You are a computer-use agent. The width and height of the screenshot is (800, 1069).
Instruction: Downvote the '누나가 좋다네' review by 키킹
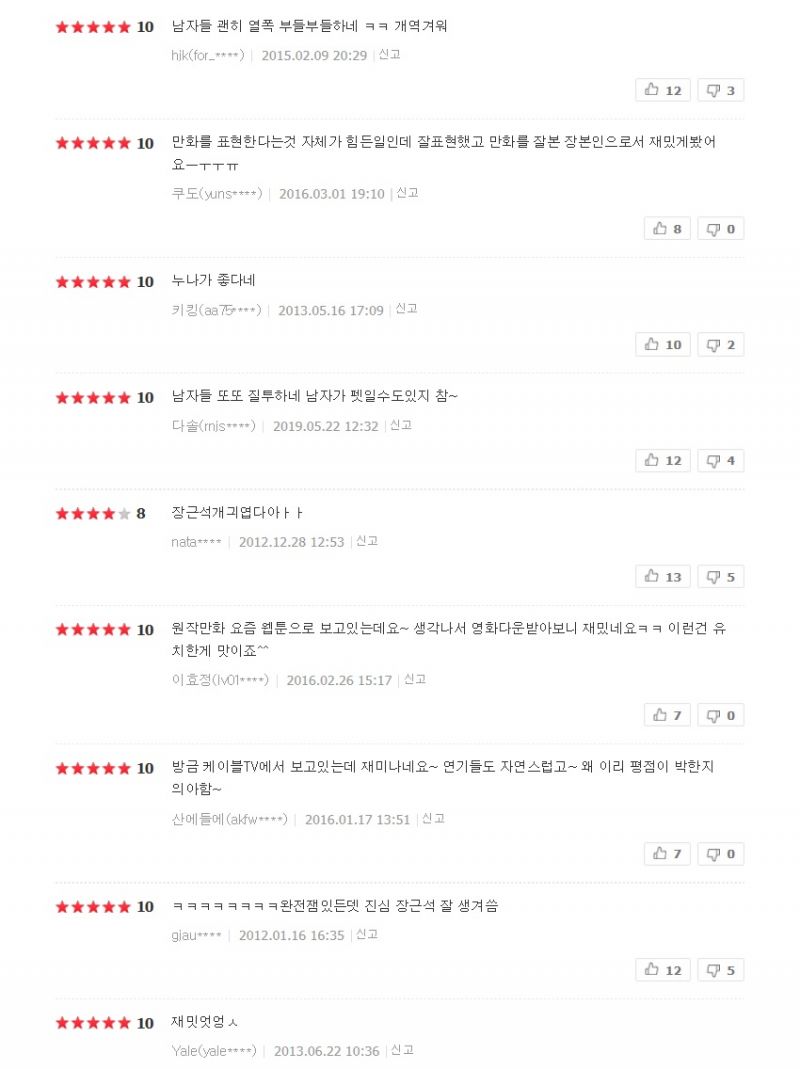(x=720, y=344)
